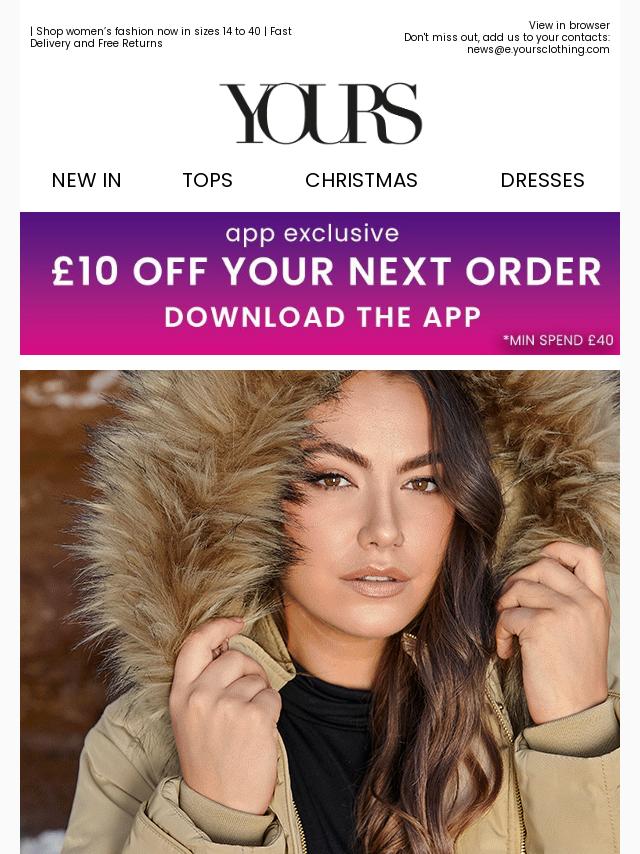Open the fur hood coat promo image

[320, 612]
